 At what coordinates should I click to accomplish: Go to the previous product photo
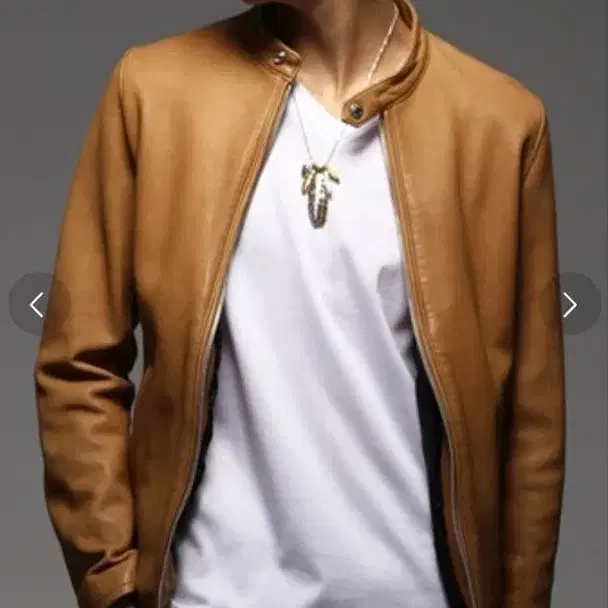[37, 304]
